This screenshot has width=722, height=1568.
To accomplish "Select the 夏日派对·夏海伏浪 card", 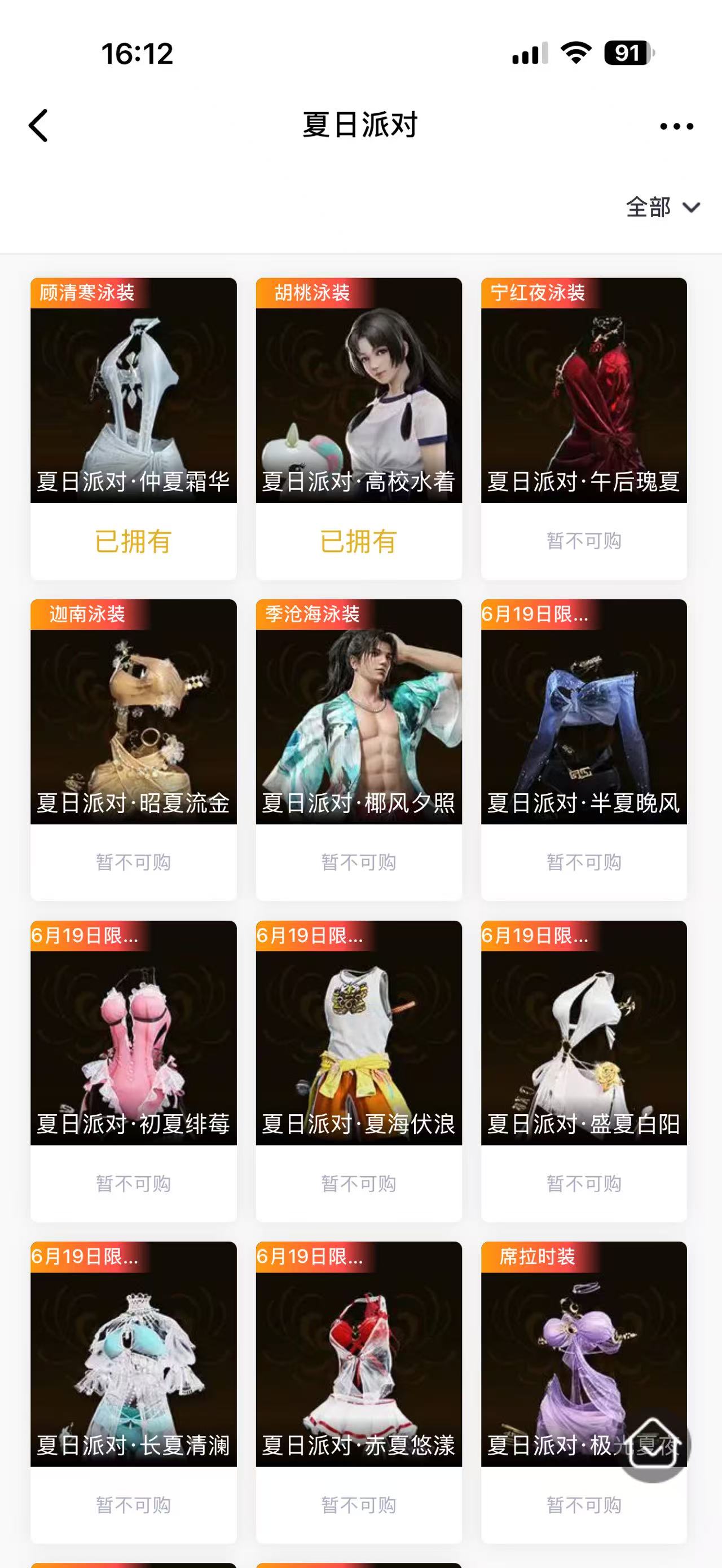I will [359, 1033].
